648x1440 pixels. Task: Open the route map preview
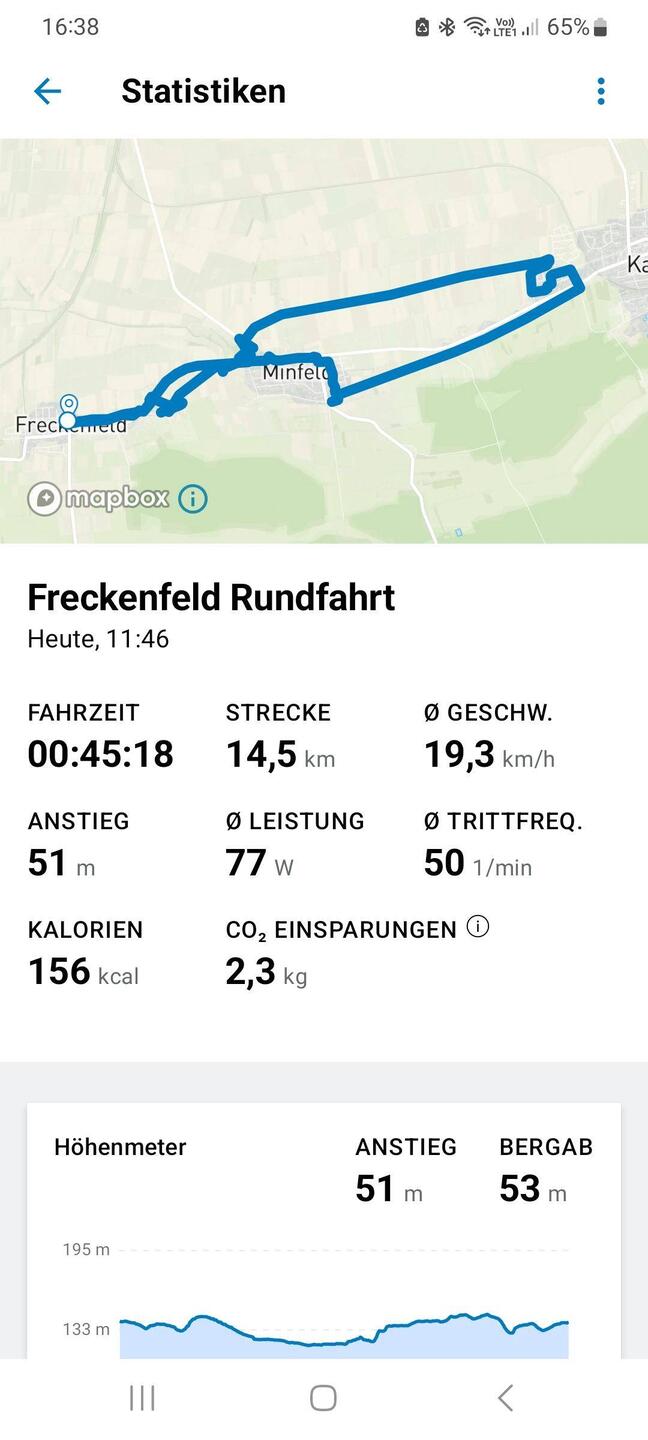click(x=324, y=341)
